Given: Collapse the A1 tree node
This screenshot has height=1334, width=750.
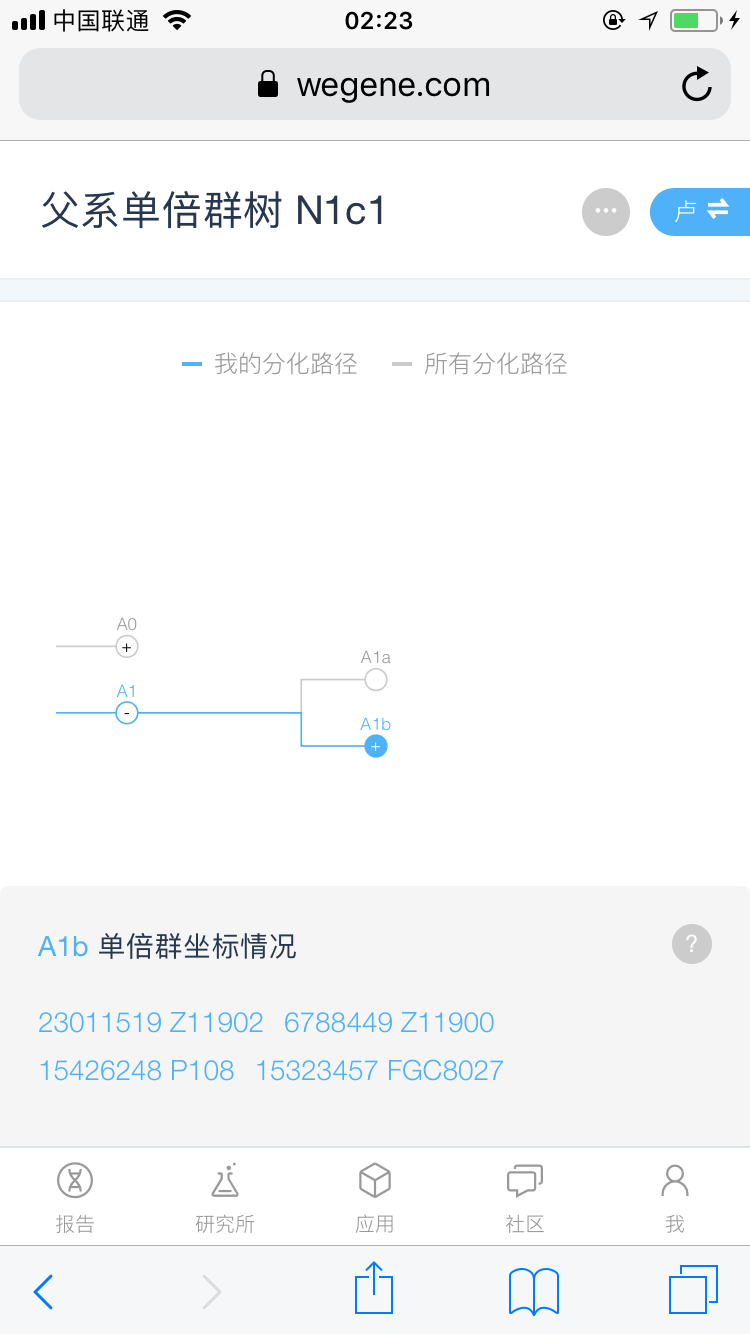Looking at the screenshot, I should (x=127, y=713).
